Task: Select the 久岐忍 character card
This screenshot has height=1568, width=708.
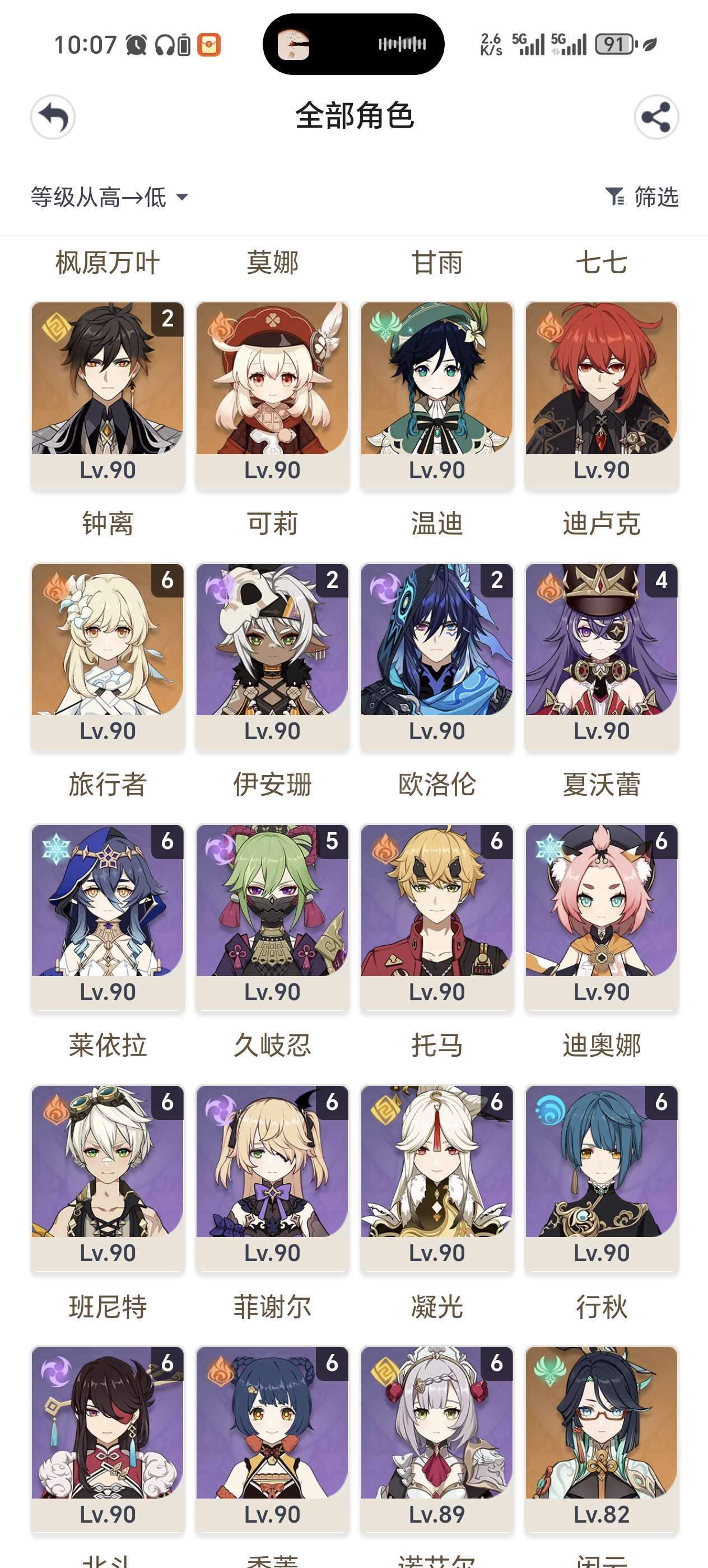Action: pos(272,917)
